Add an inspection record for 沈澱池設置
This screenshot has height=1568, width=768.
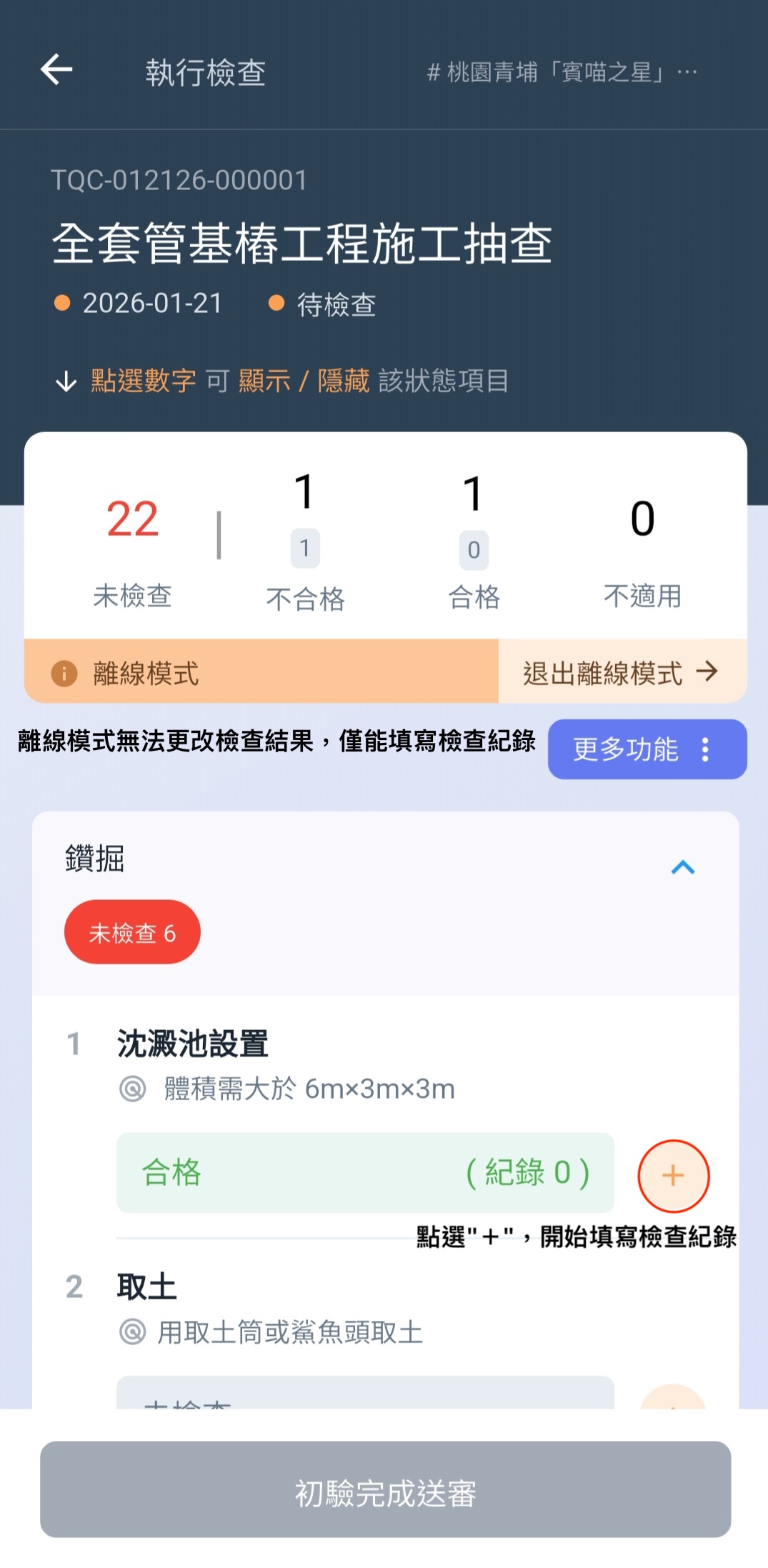pyautogui.click(x=673, y=1176)
